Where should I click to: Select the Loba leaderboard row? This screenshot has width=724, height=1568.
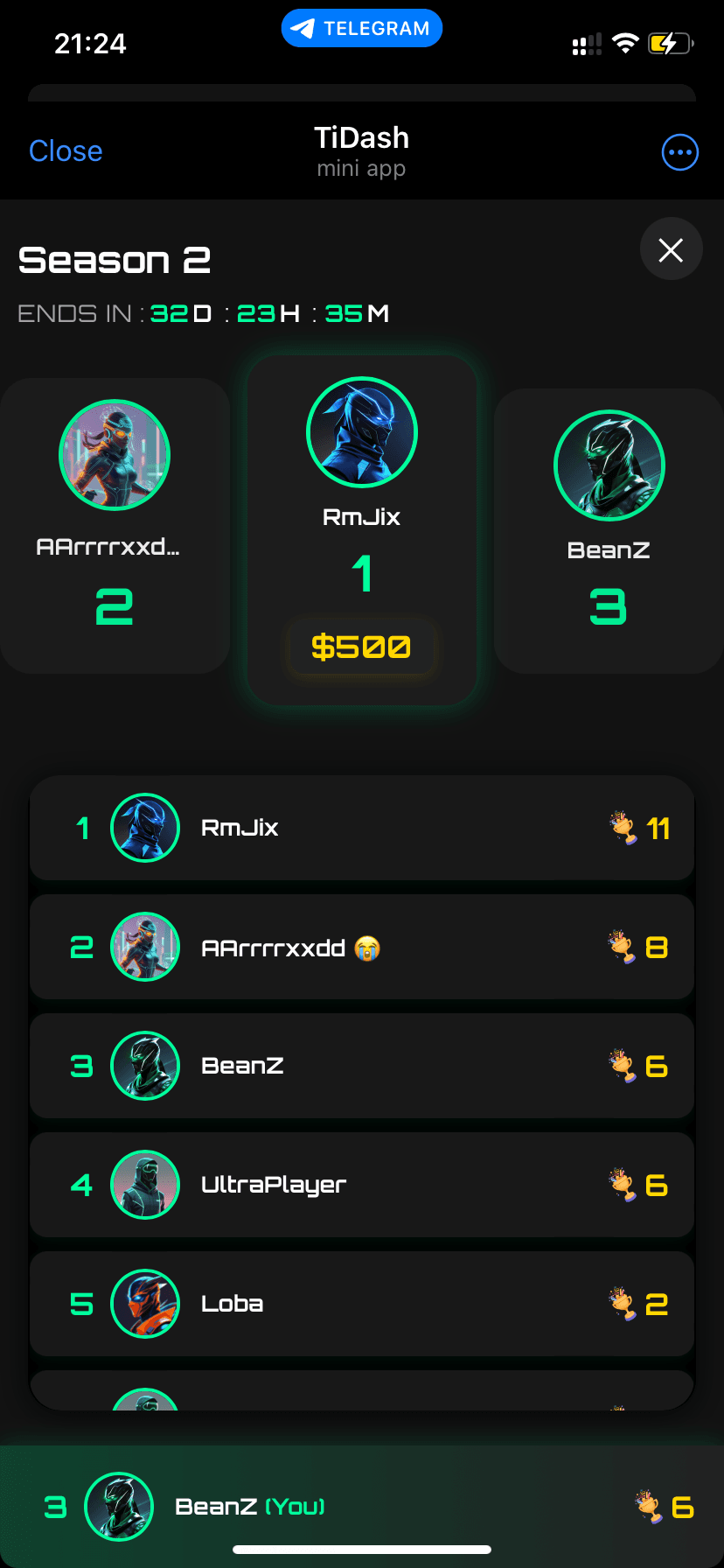(x=362, y=1304)
